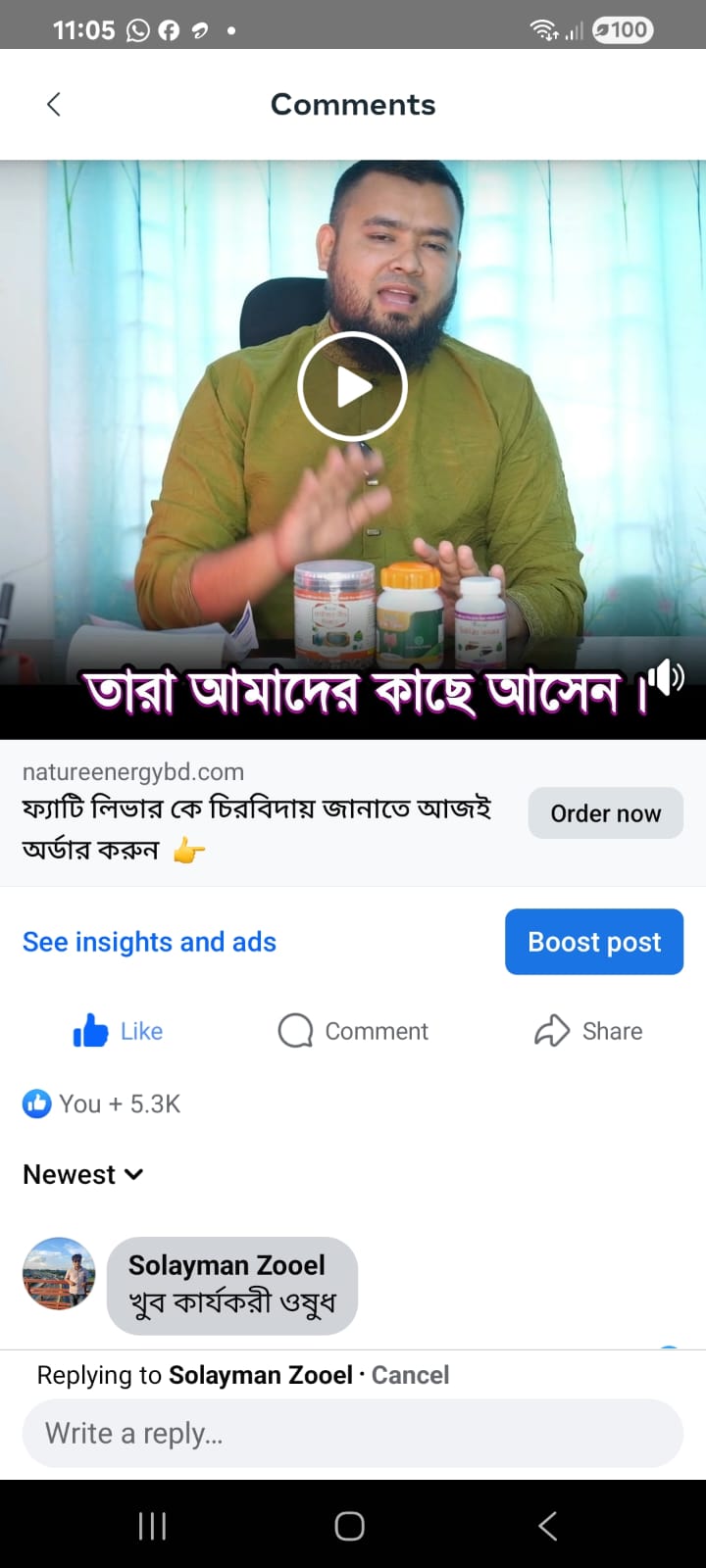The width and height of the screenshot is (706, 1568).
Task: Toggle the video sound speaker icon
Action: 666,676
